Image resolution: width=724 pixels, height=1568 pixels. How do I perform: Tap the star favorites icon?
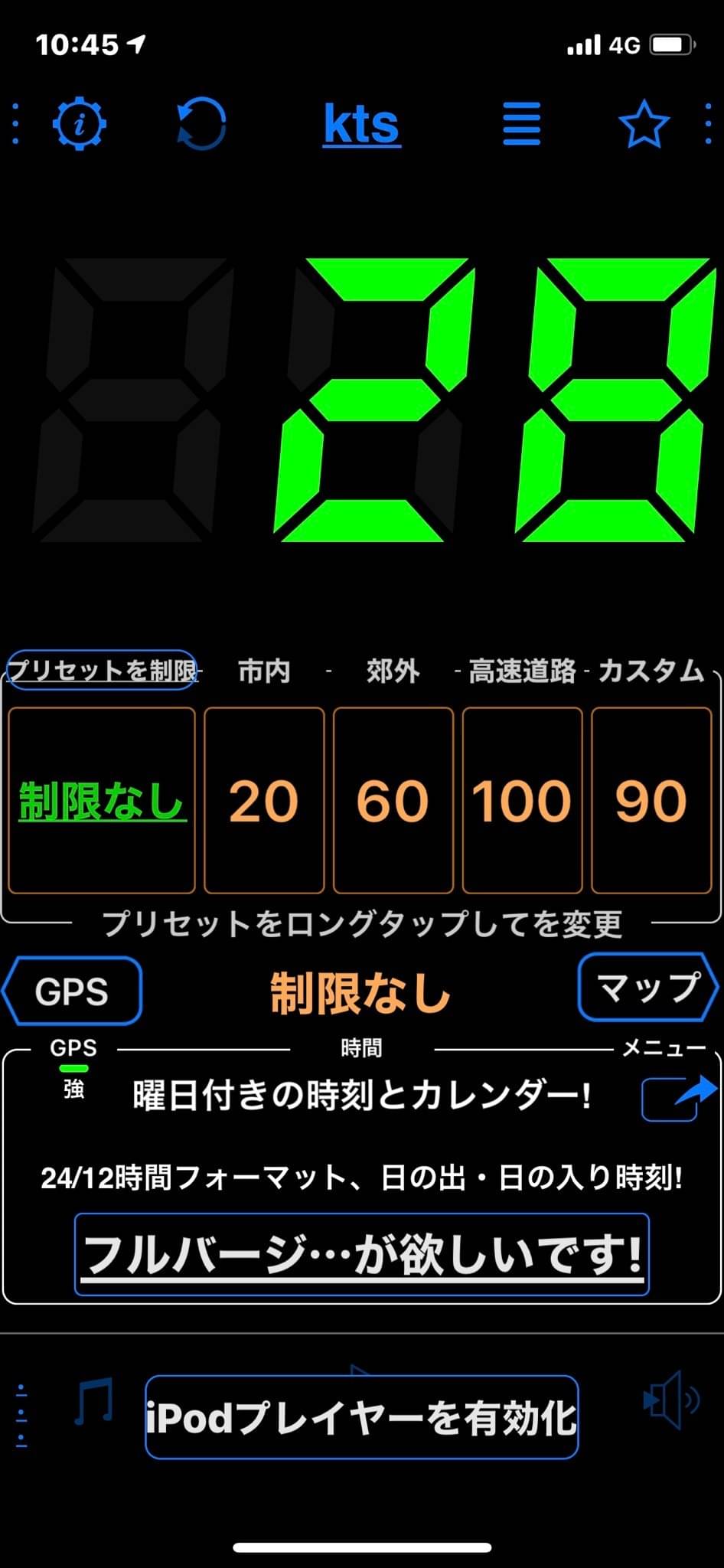pyautogui.click(x=644, y=125)
